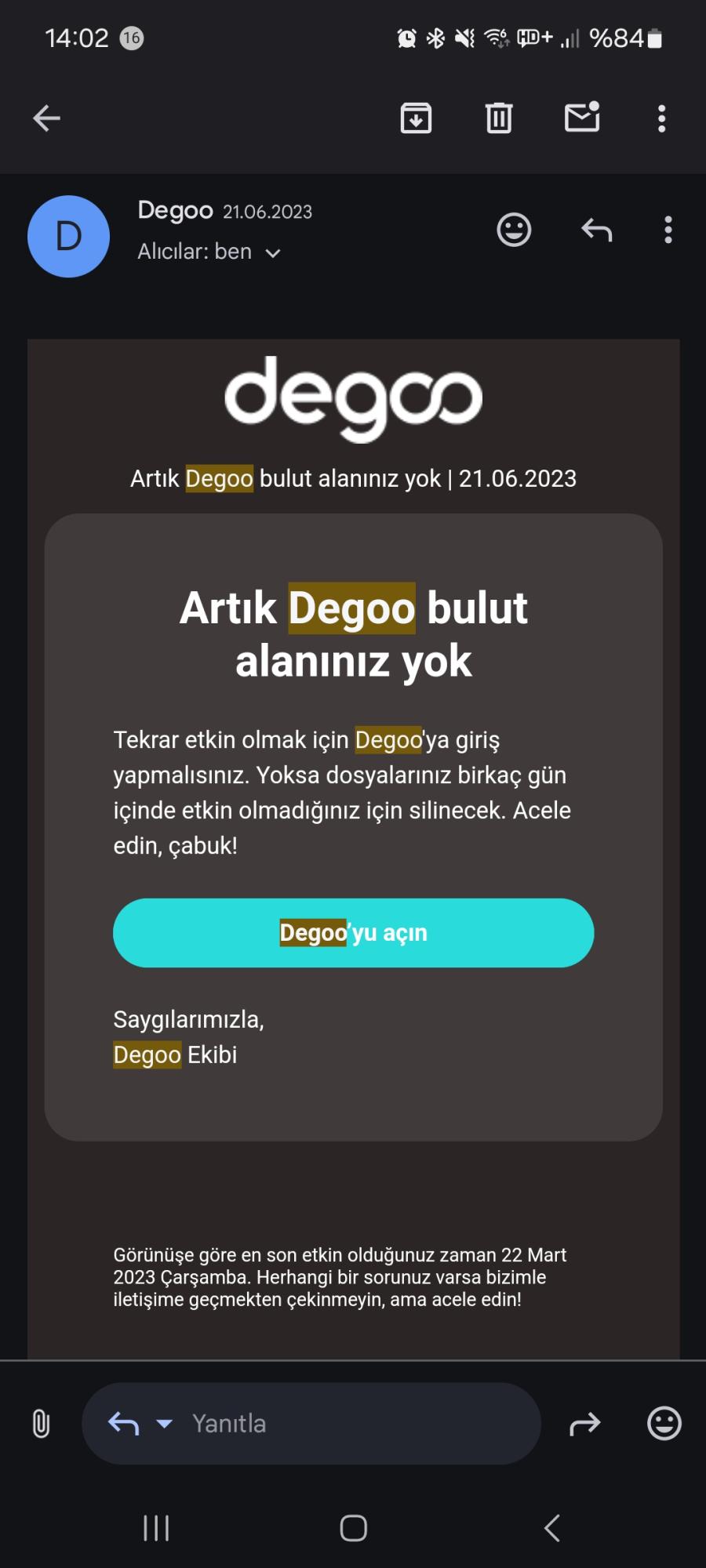Reply using the reply arrow icon
Viewport: 706px width, 1568px height.
pos(595,230)
